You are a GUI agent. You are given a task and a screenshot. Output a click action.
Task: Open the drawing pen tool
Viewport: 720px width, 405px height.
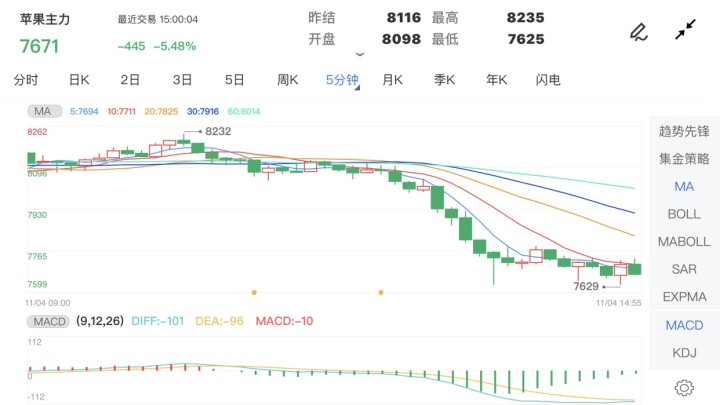(x=638, y=31)
